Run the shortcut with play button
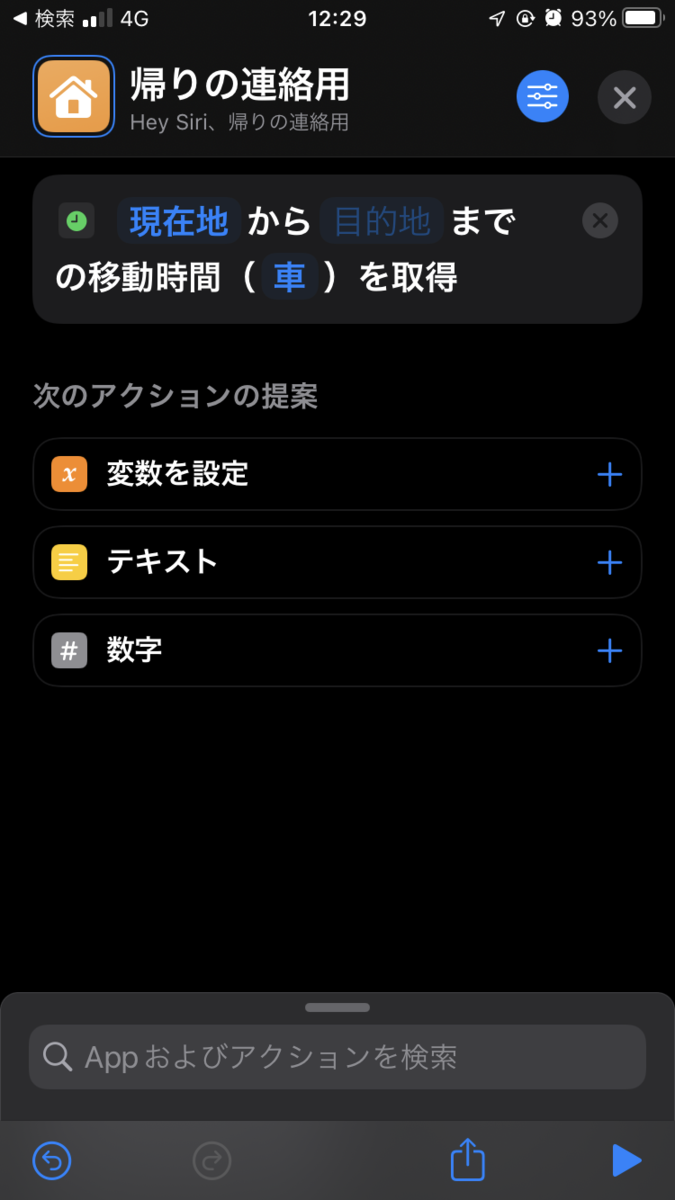675x1200 pixels. click(x=626, y=1160)
